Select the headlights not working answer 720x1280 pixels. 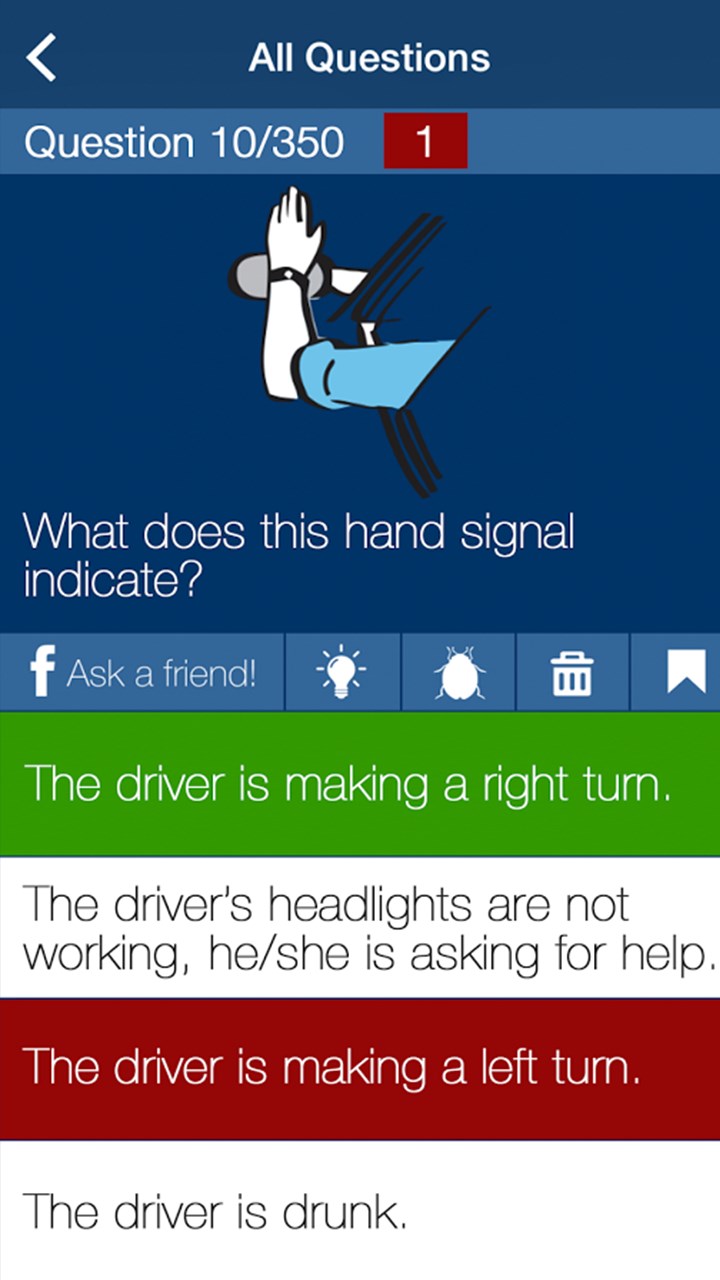tap(360, 927)
